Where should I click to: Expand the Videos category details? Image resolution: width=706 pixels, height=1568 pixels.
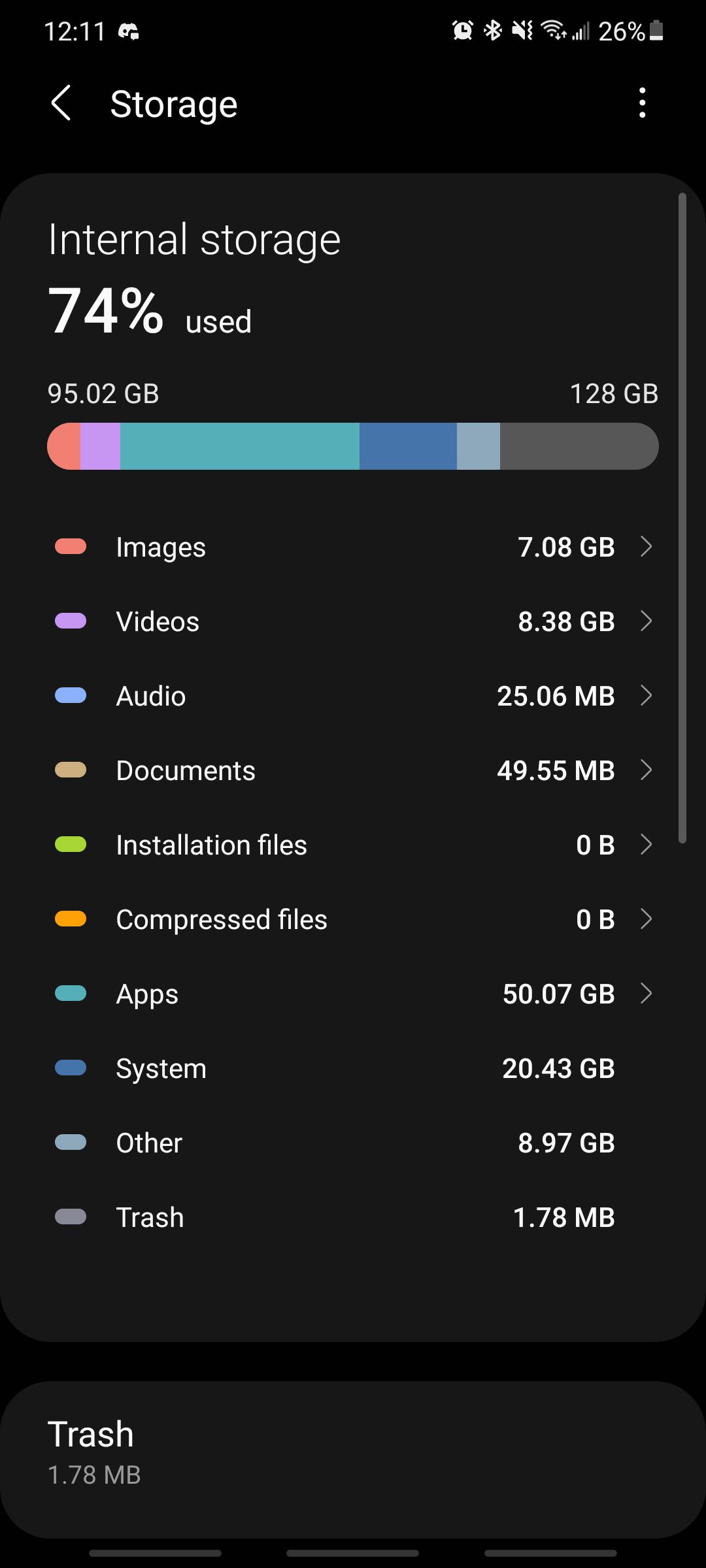pos(646,622)
